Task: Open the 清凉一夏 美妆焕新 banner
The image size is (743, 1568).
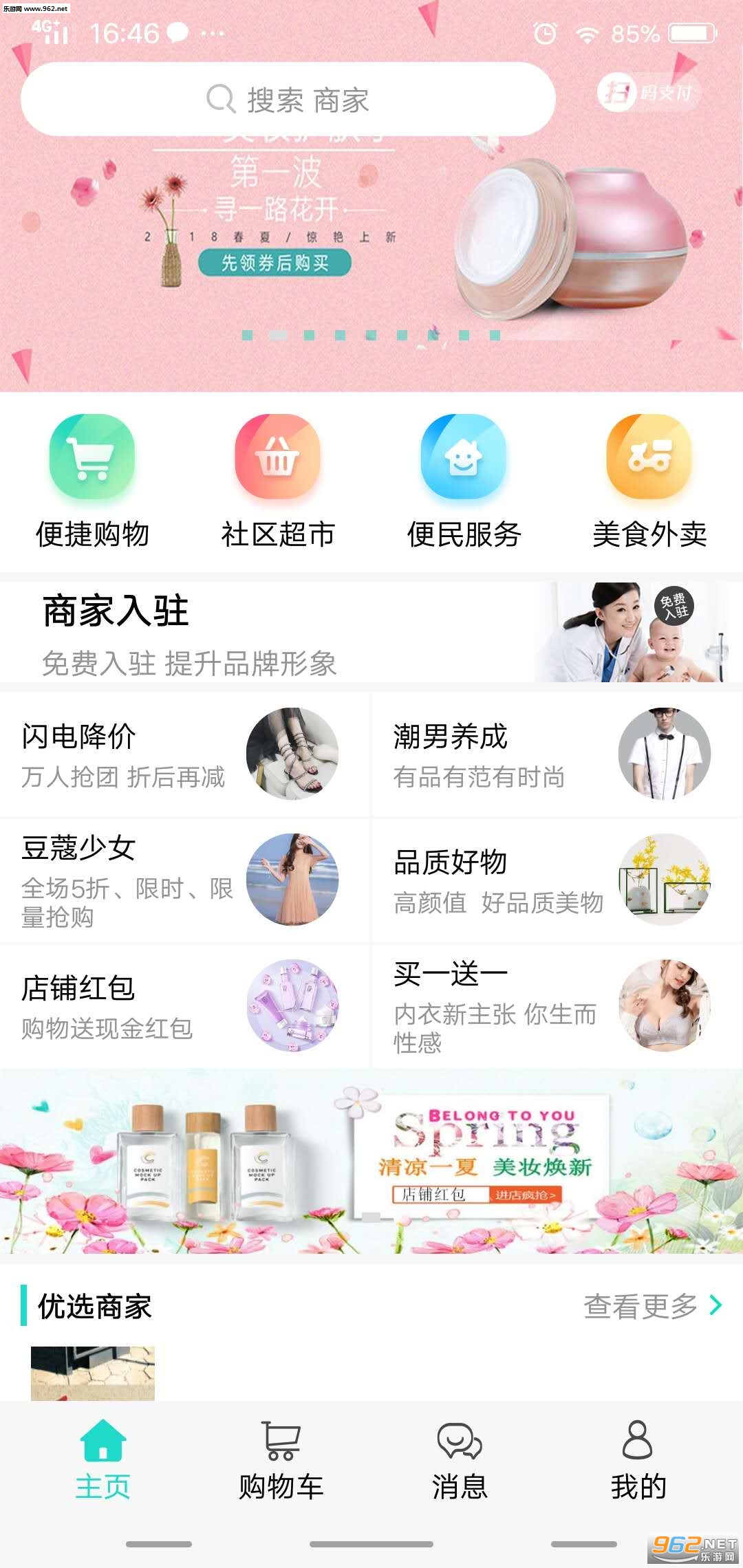Action: 371,1161
